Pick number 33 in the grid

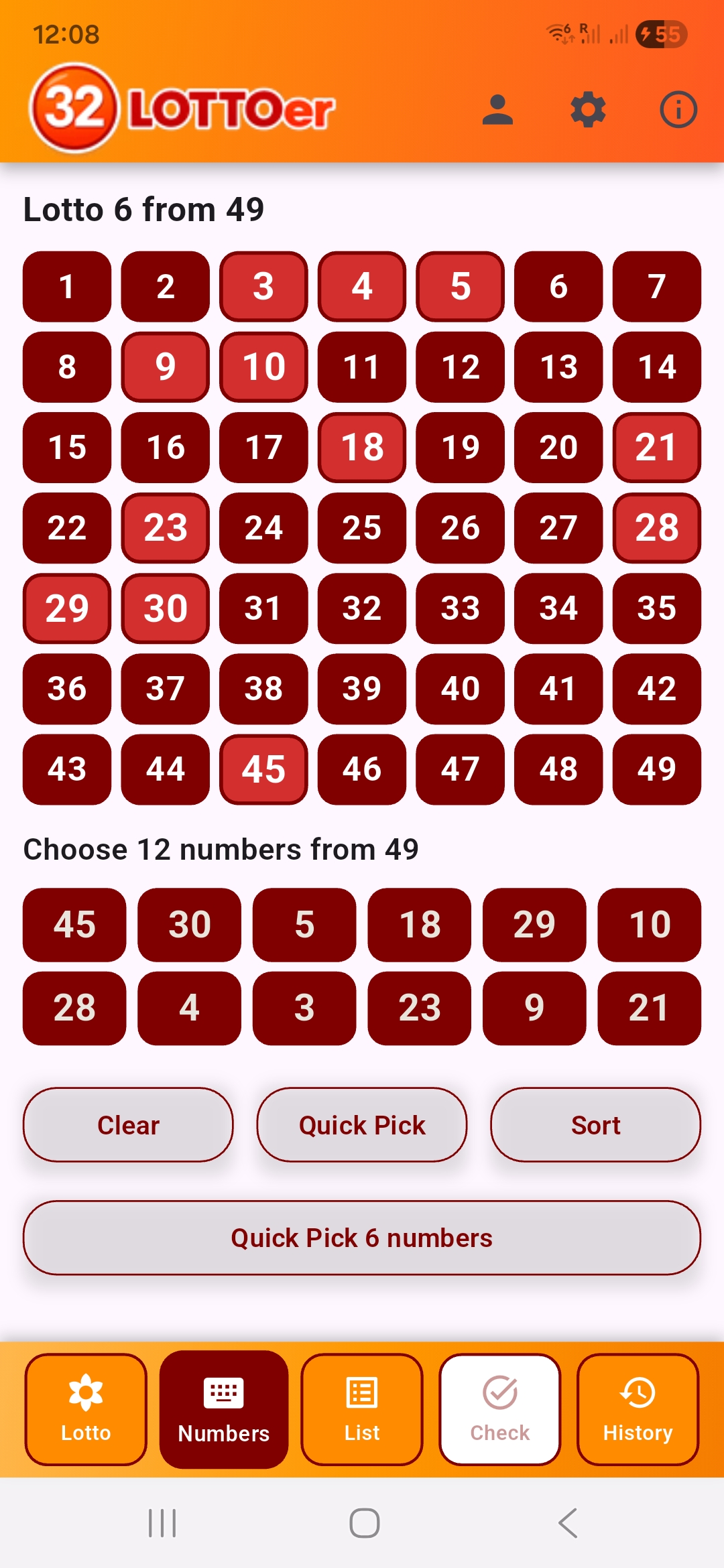tap(460, 608)
